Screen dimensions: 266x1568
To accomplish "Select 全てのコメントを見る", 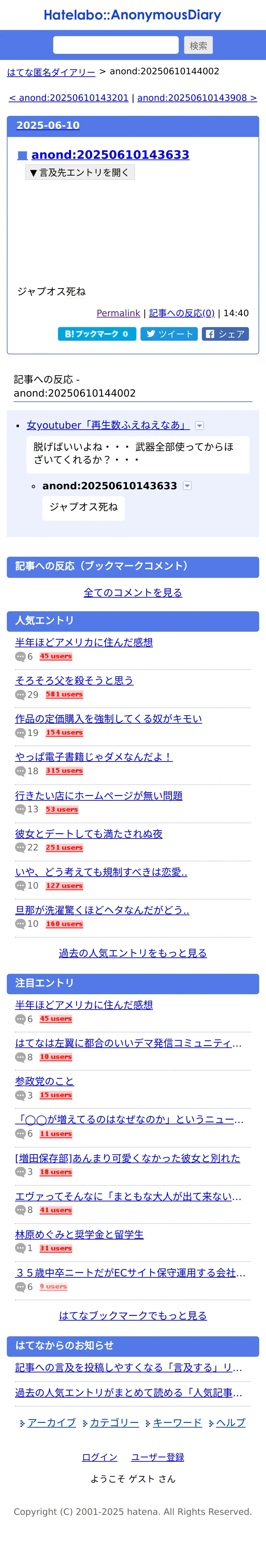I will pos(133,592).
